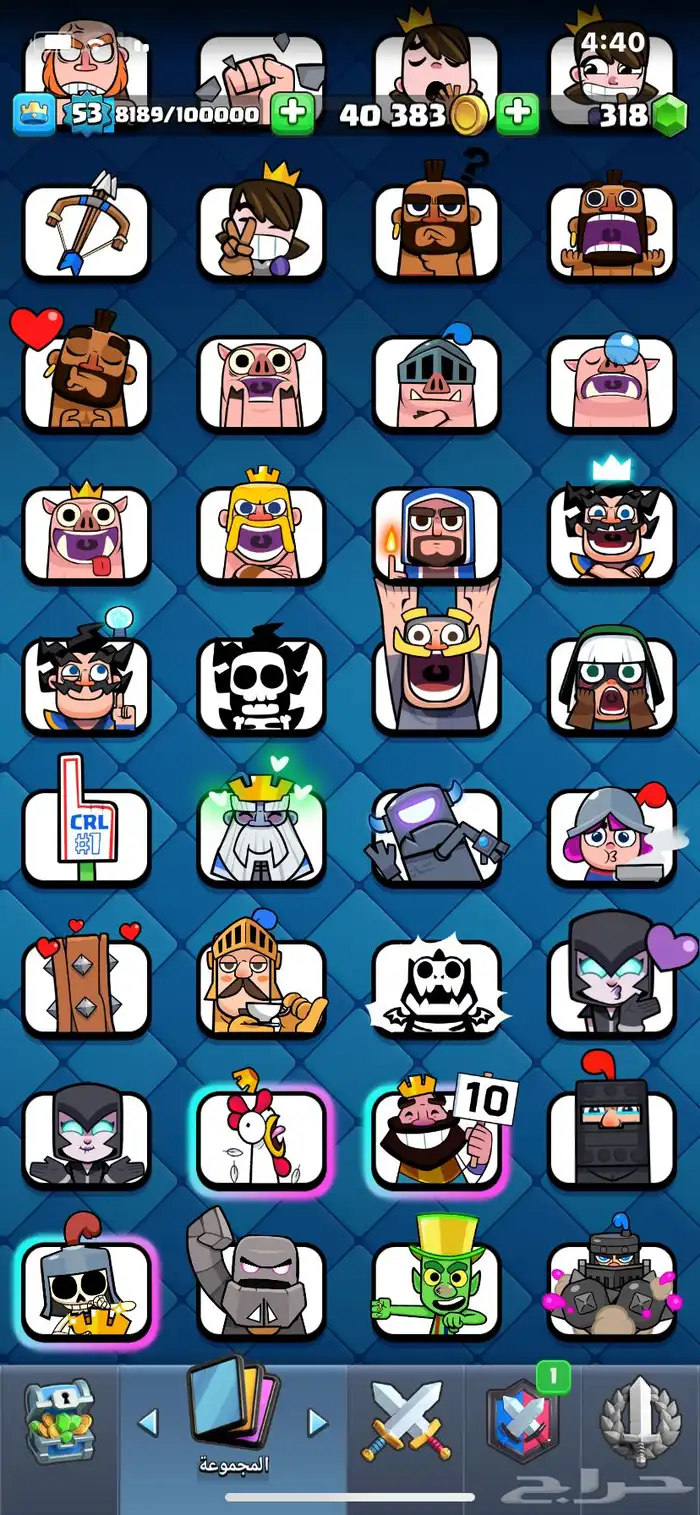
Task: Tap the green plus next to experience points
Action: (x=292, y=114)
